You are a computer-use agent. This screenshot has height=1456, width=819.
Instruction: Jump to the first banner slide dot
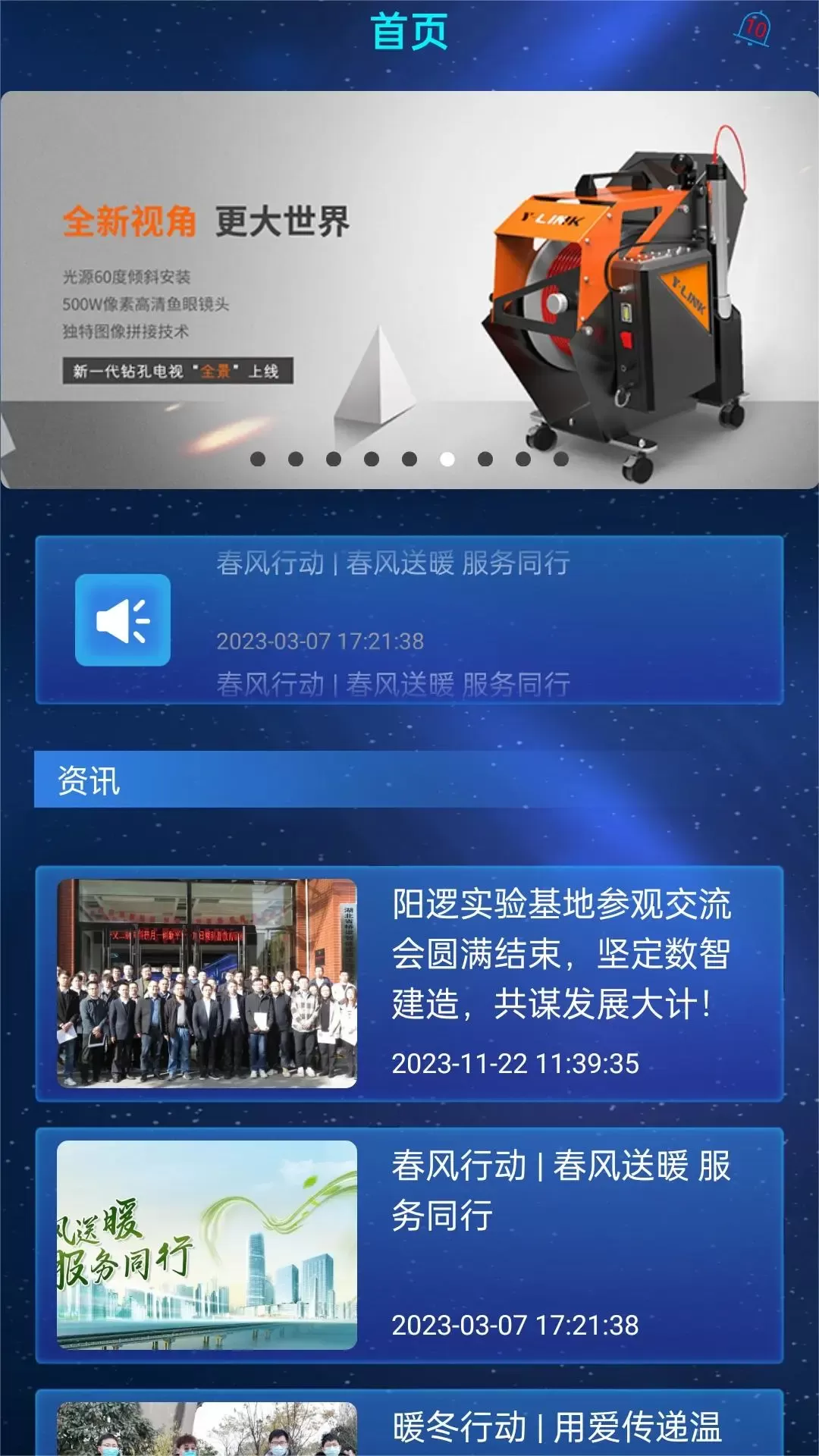pyautogui.click(x=258, y=459)
